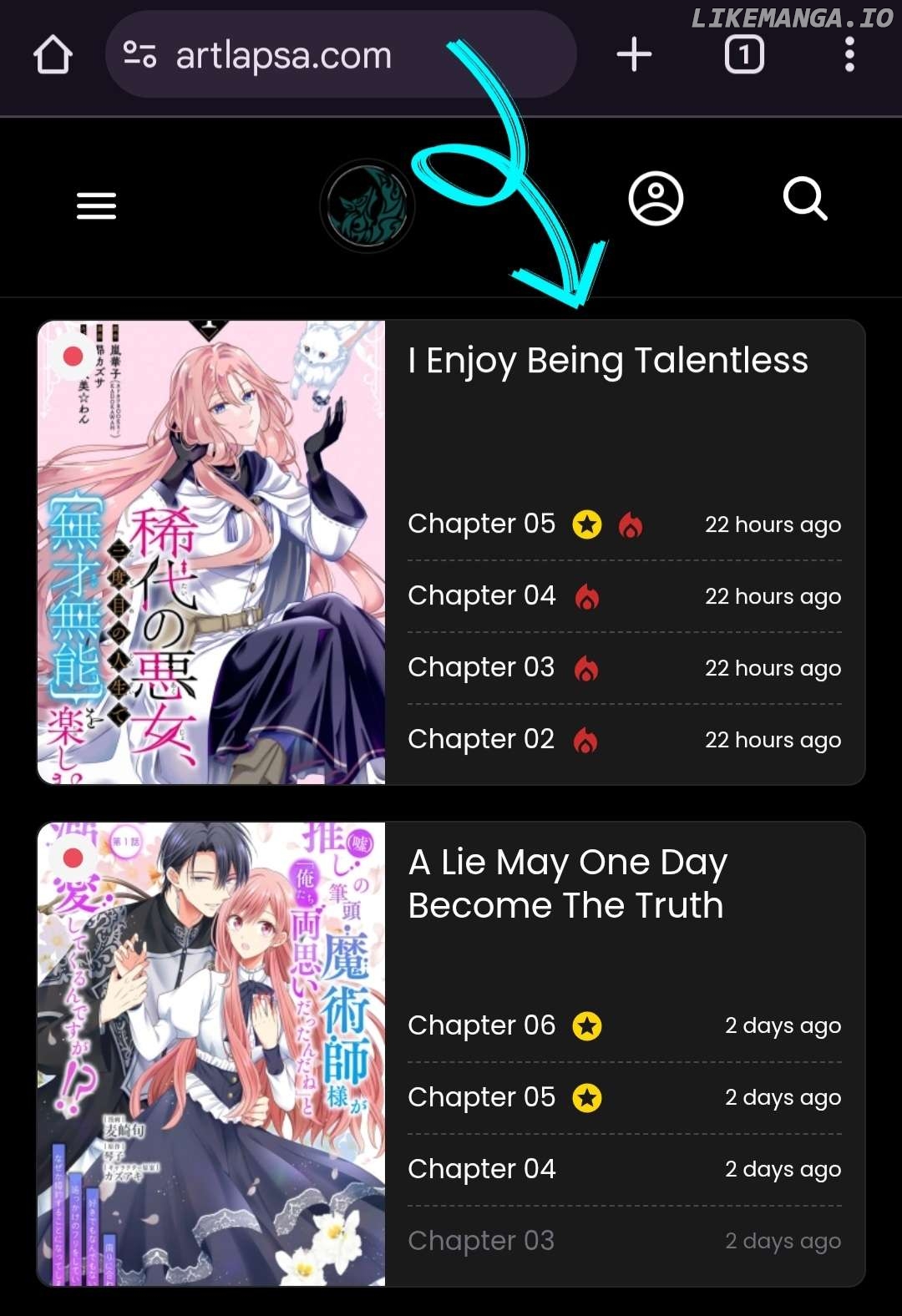Search the site with the magnifier
The width and height of the screenshot is (902, 1316).
[x=805, y=199]
